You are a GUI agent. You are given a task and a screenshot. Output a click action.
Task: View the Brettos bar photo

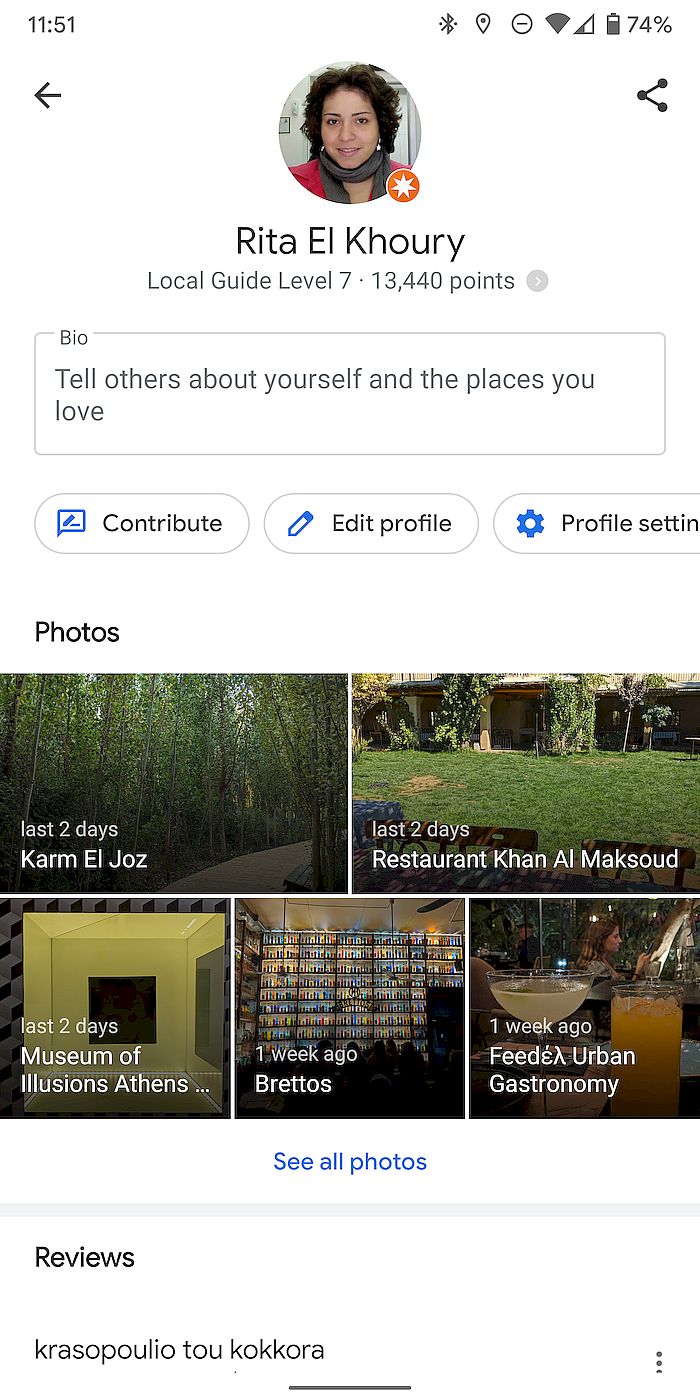[x=349, y=1007]
